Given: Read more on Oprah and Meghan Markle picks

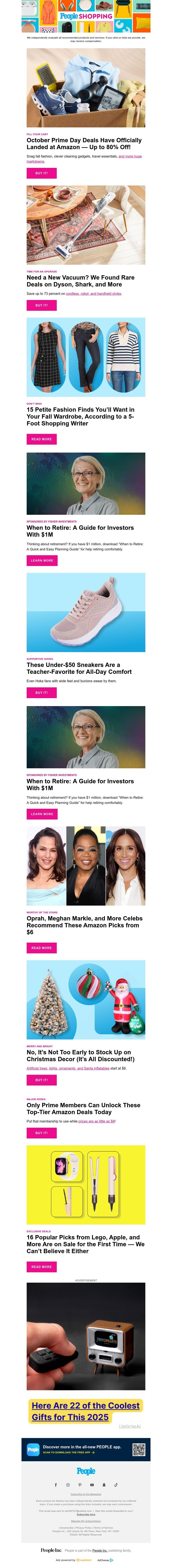Looking at the screenshot, I should coord(41,948).
